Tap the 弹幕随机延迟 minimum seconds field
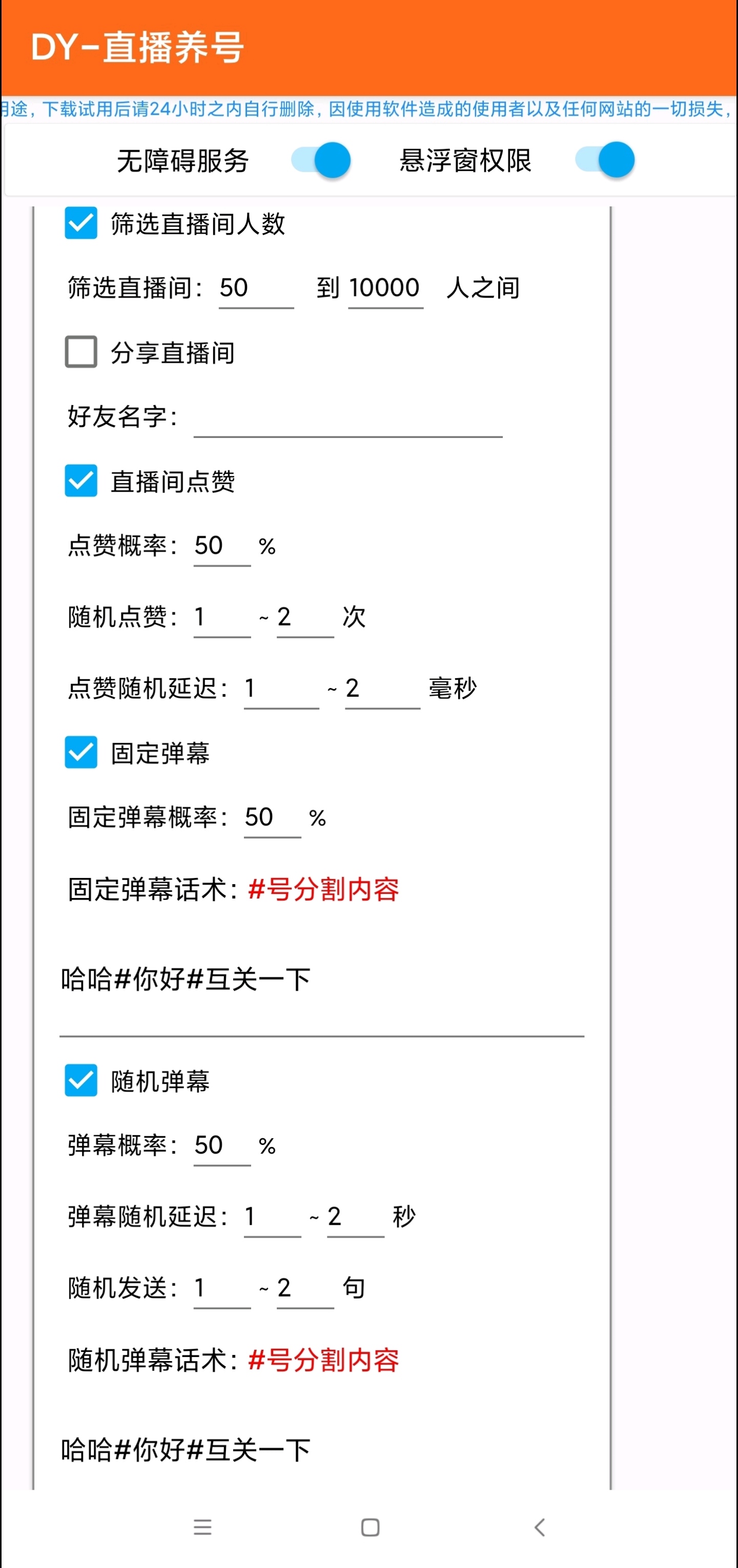 (272, 1218)
